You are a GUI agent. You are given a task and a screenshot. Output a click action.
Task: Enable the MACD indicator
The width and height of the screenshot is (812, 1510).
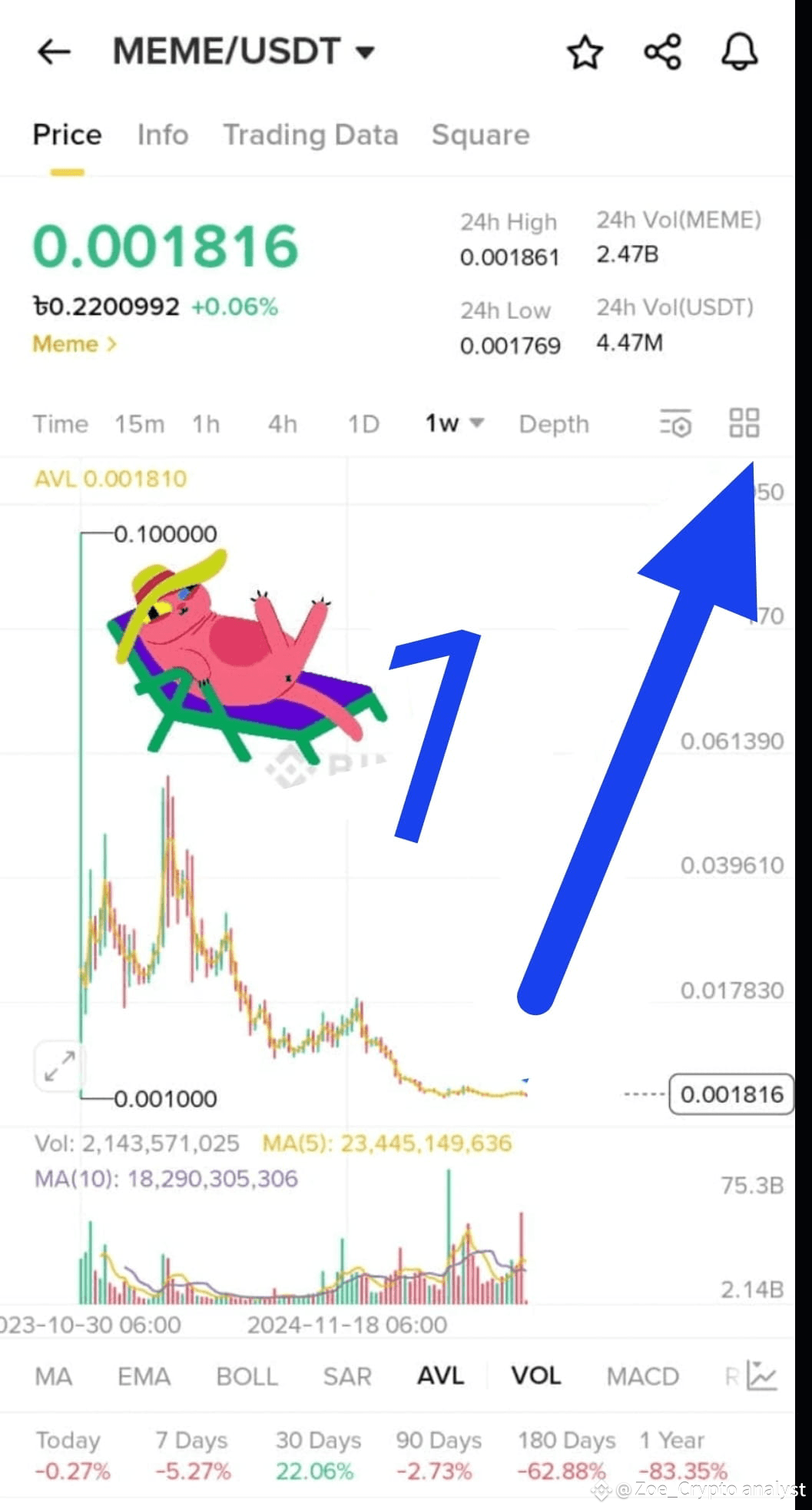(x=642, y=1376)
